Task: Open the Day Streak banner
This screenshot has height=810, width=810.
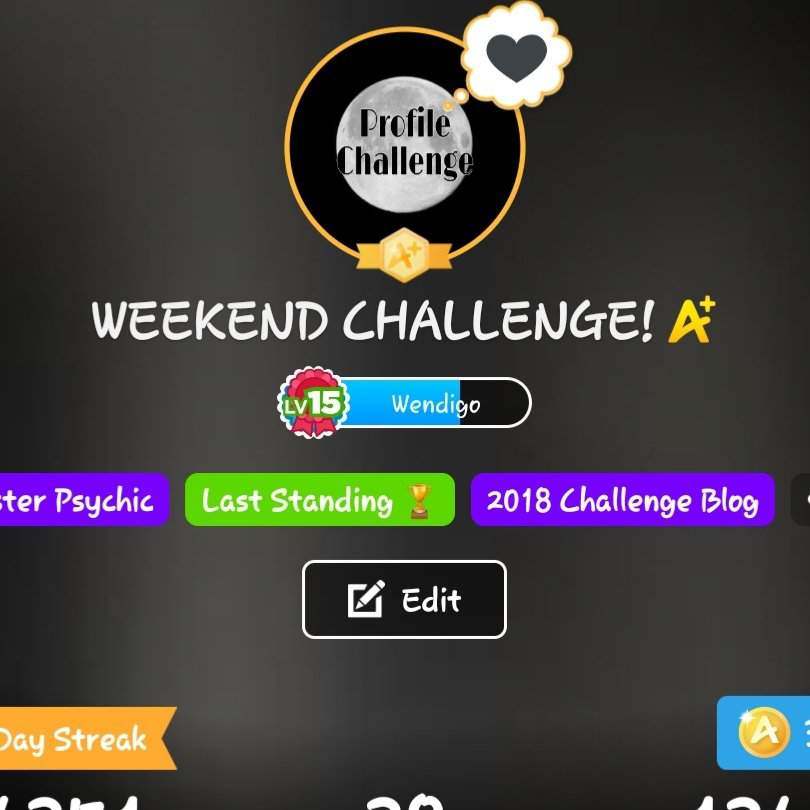Action: point(80,739)
